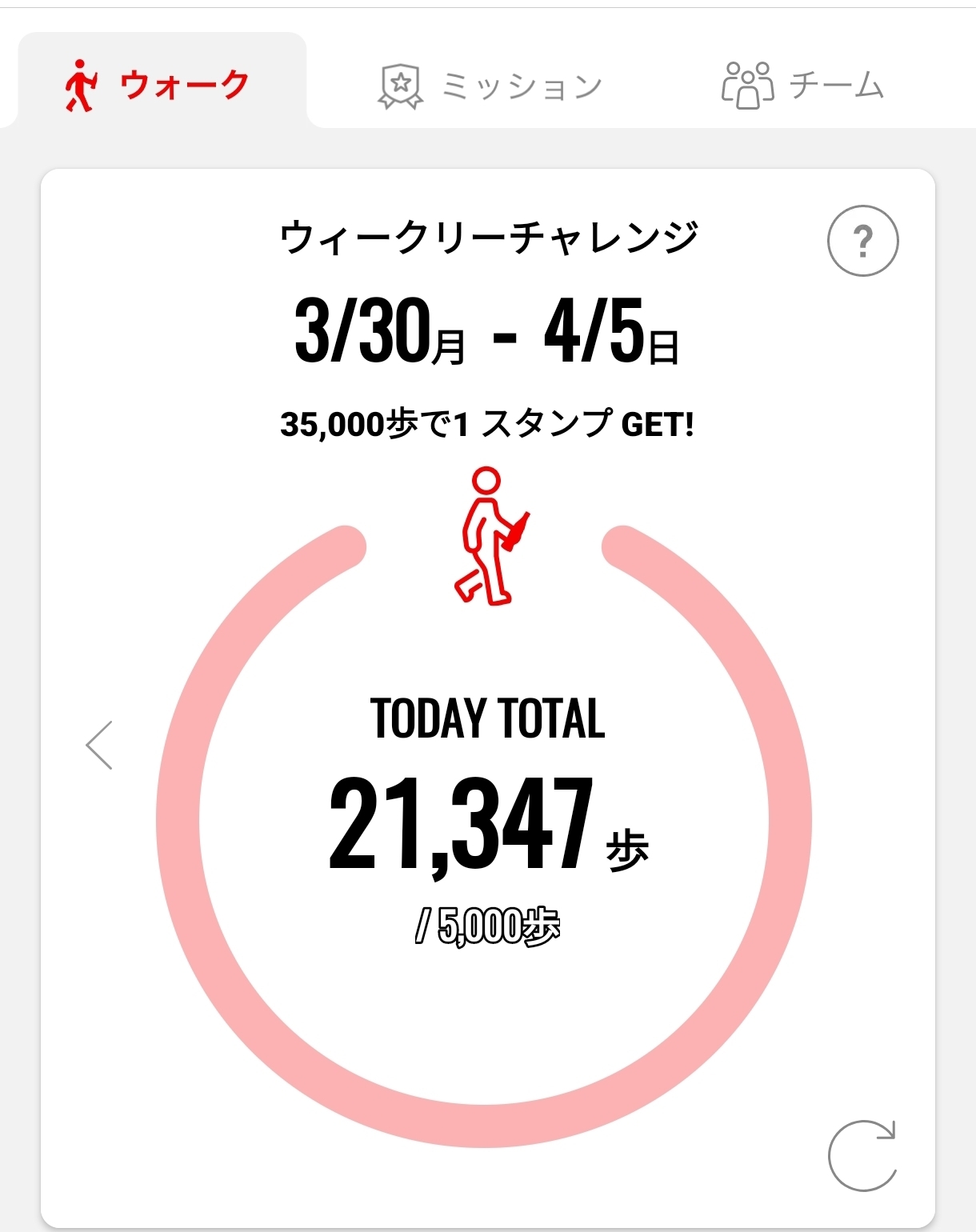Switch to the ミッション tab
Viewport: 976px width, 1232px height.
(490, 85)
